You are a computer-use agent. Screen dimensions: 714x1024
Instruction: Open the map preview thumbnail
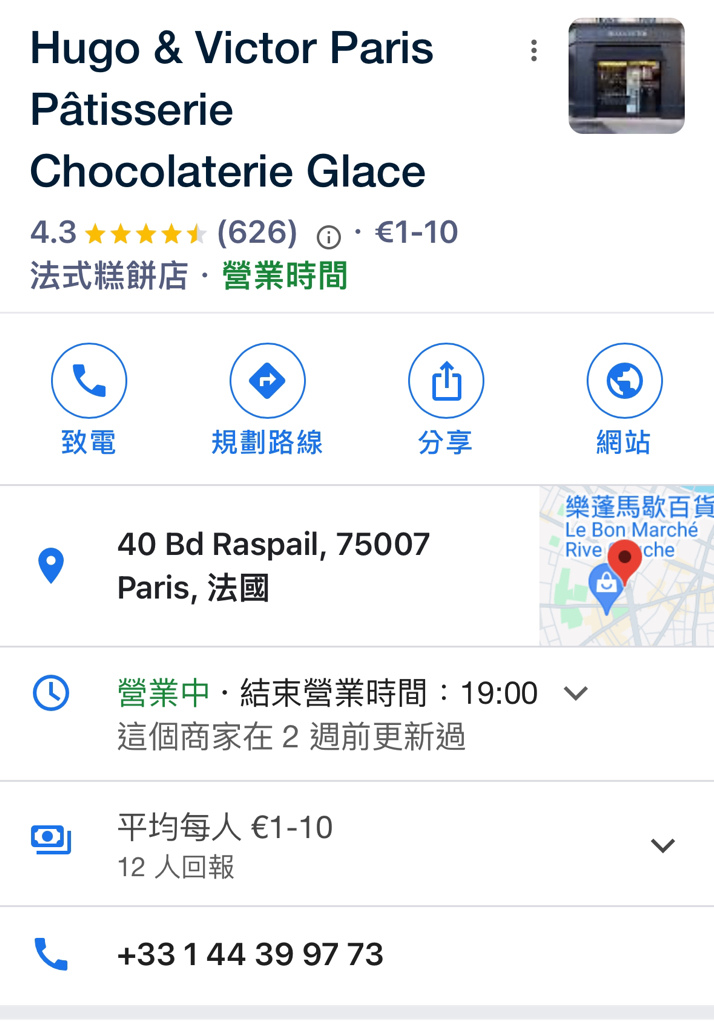point(627,566)
